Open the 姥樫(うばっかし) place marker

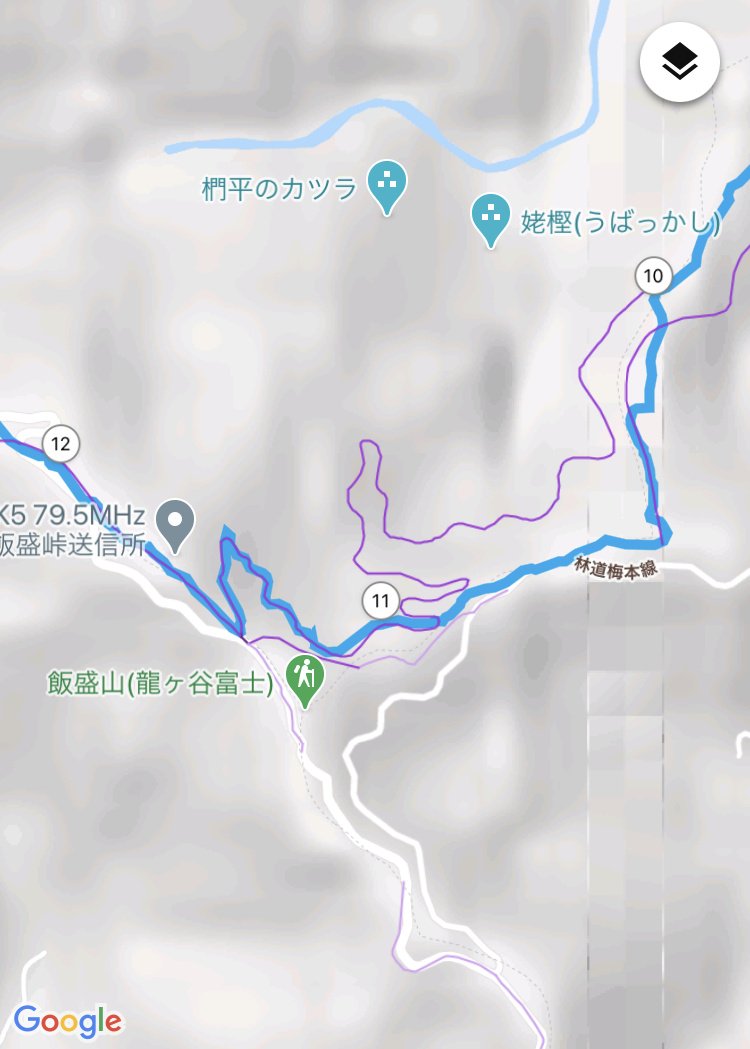click(490, 218)
